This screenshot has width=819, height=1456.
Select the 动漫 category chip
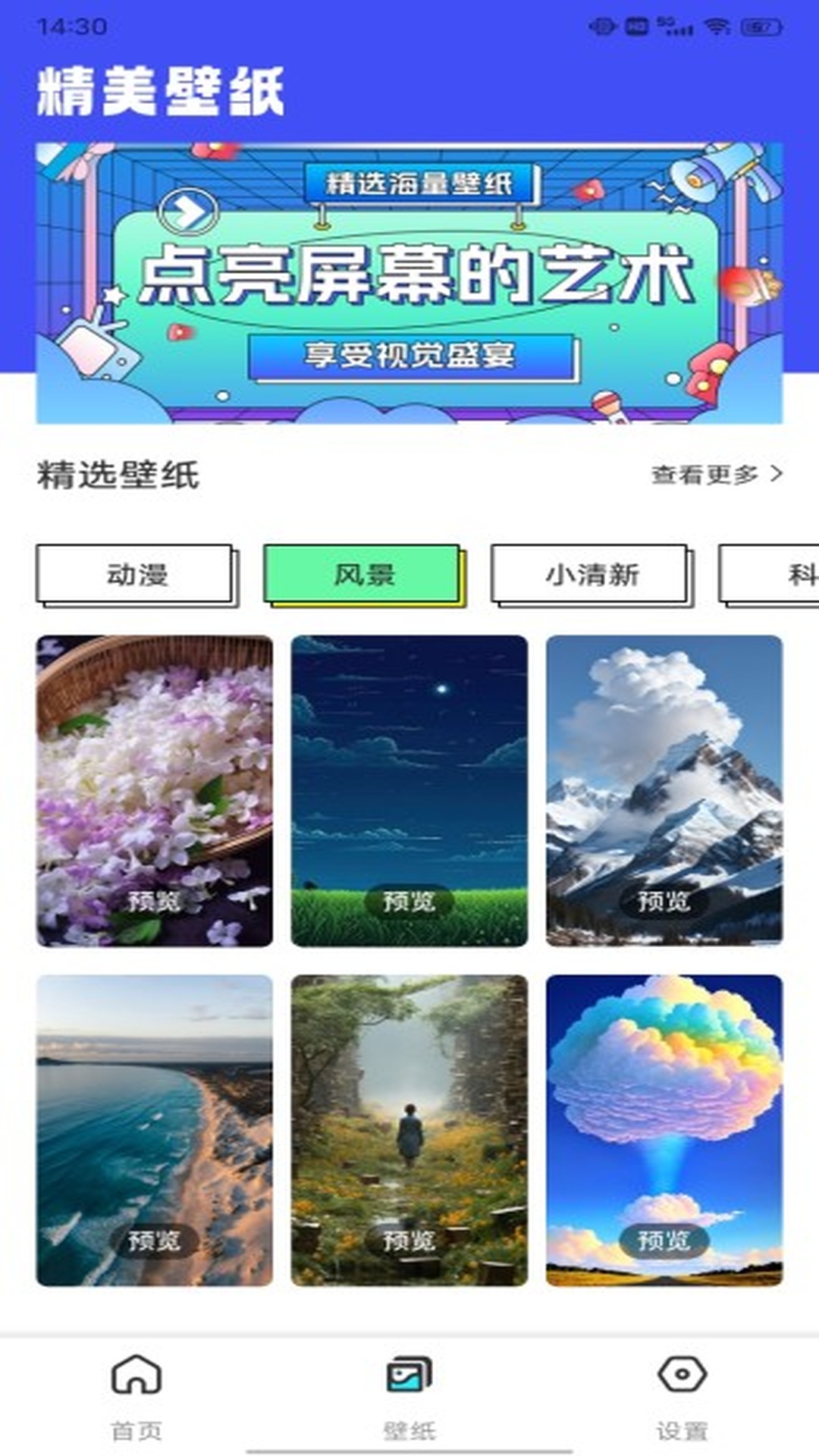tap(135, 574)
